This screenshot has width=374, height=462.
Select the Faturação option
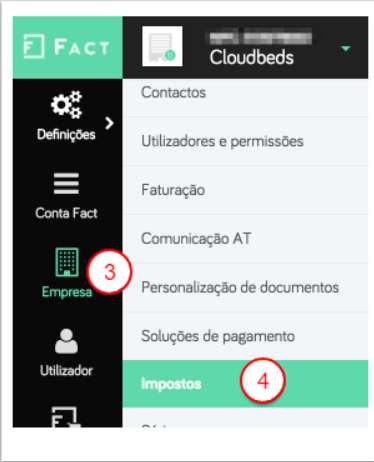pyautogui.click(x=245, y=190)
